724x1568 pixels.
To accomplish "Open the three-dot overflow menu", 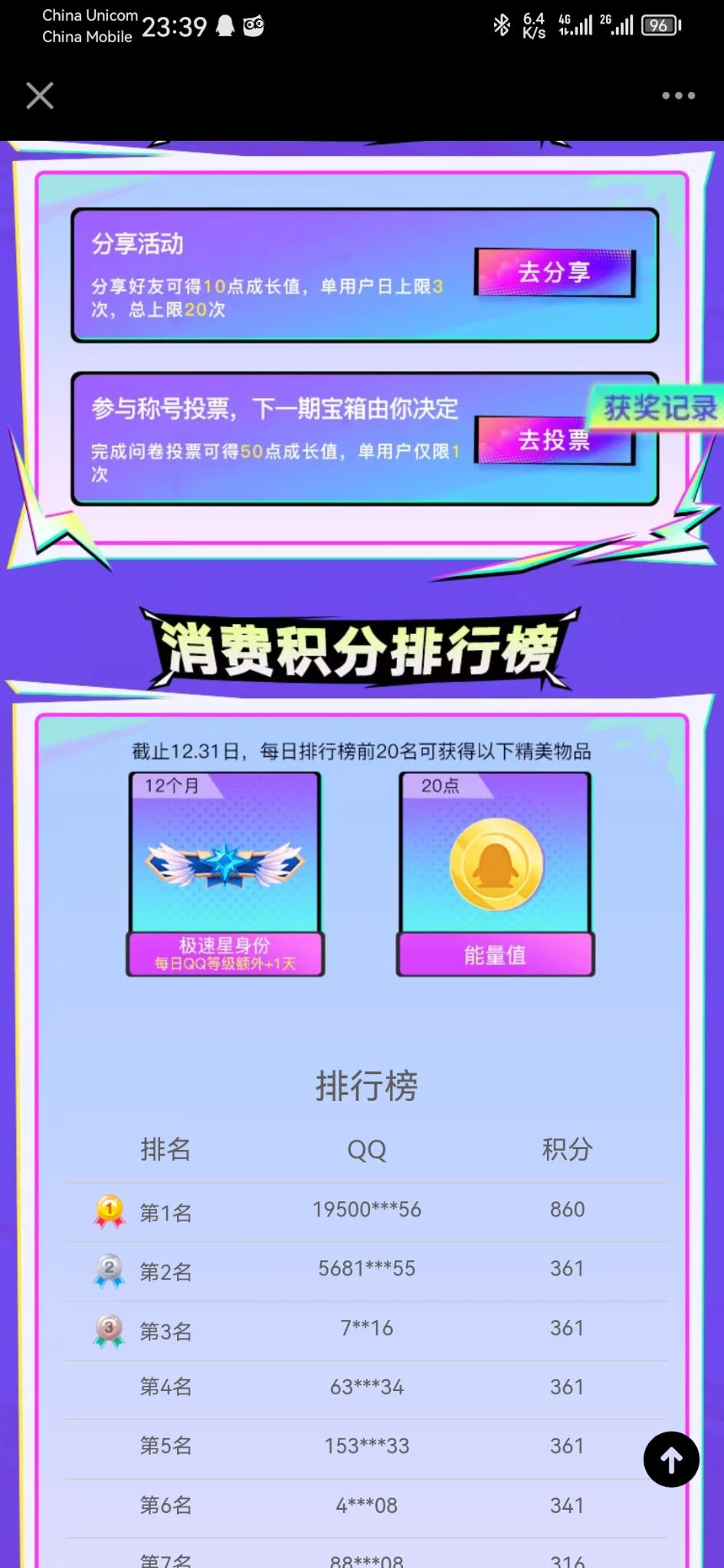I will (678, 96).
